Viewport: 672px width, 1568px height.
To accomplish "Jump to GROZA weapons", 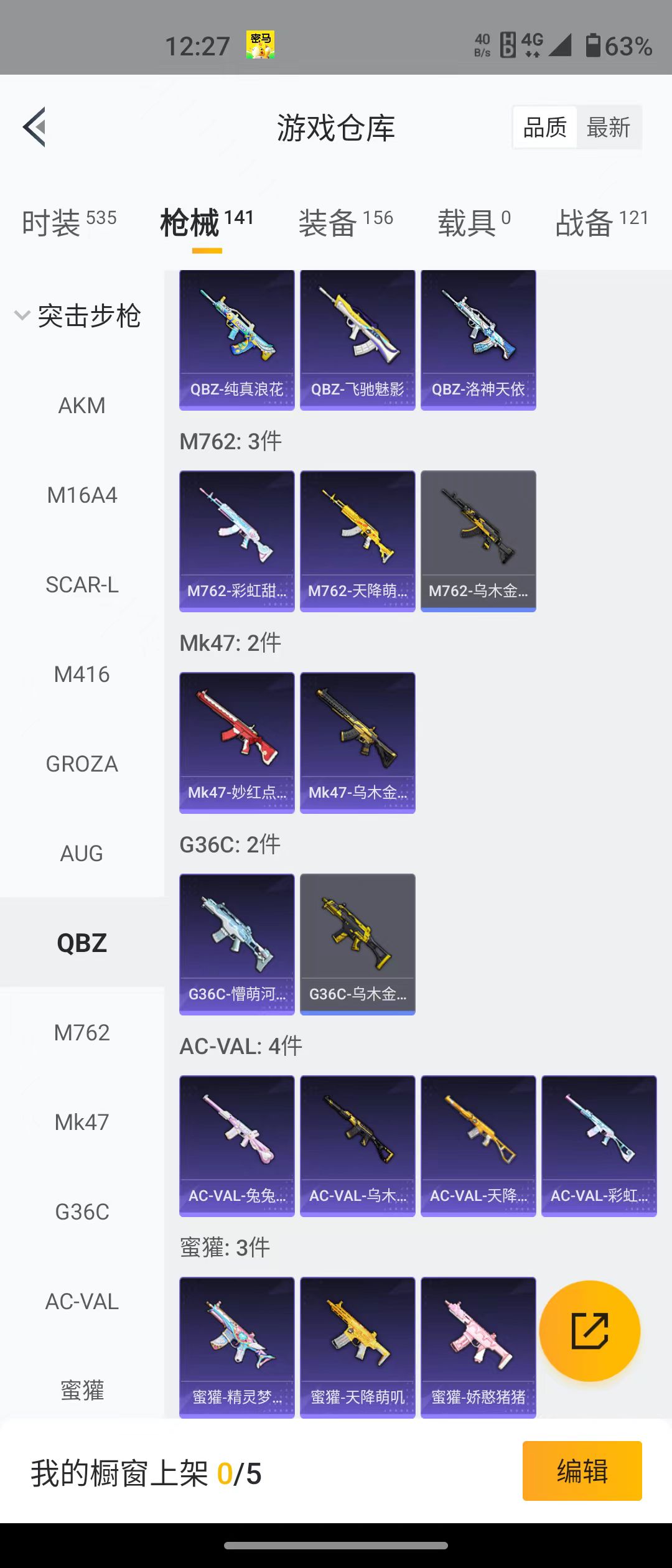I will coord(82,764).
